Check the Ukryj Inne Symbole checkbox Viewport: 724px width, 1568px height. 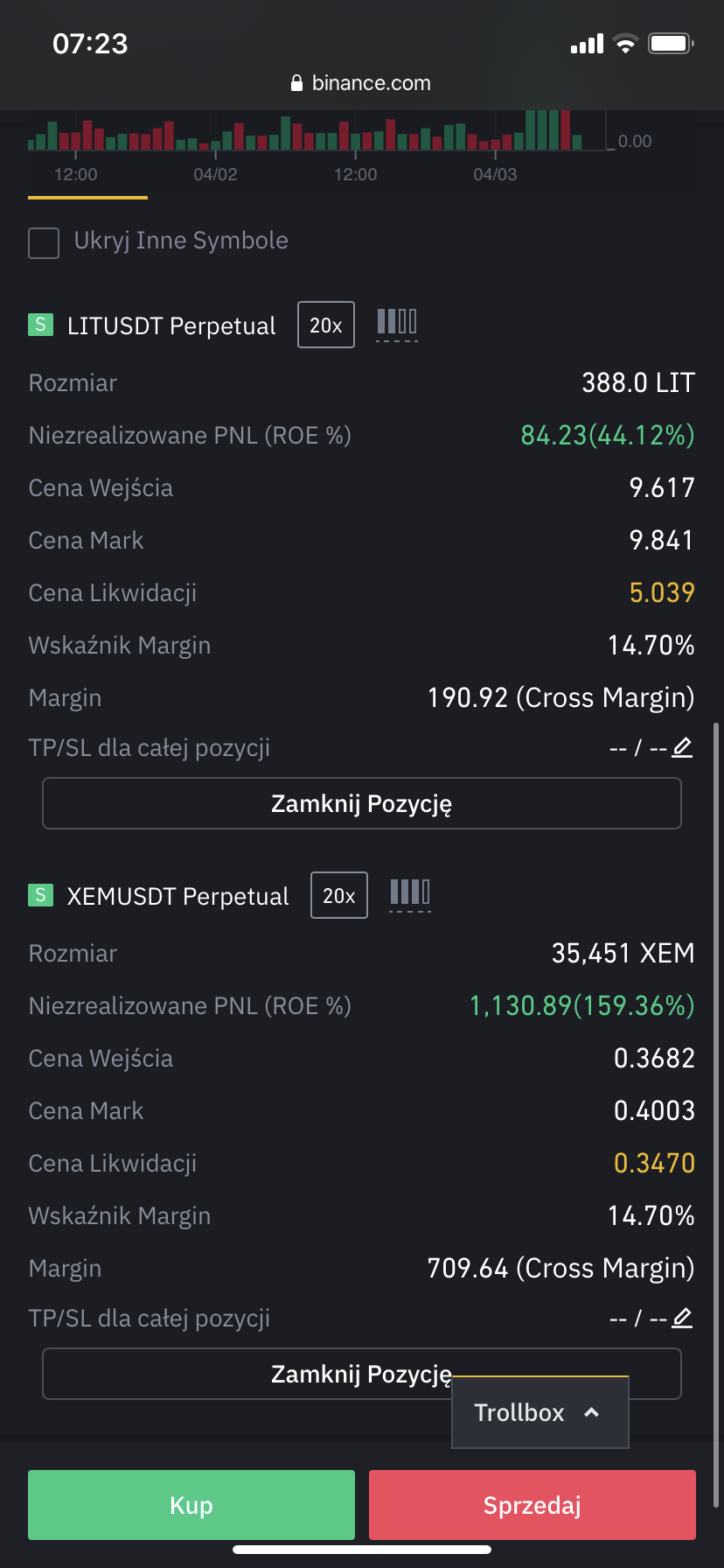(x=44, y=242)
